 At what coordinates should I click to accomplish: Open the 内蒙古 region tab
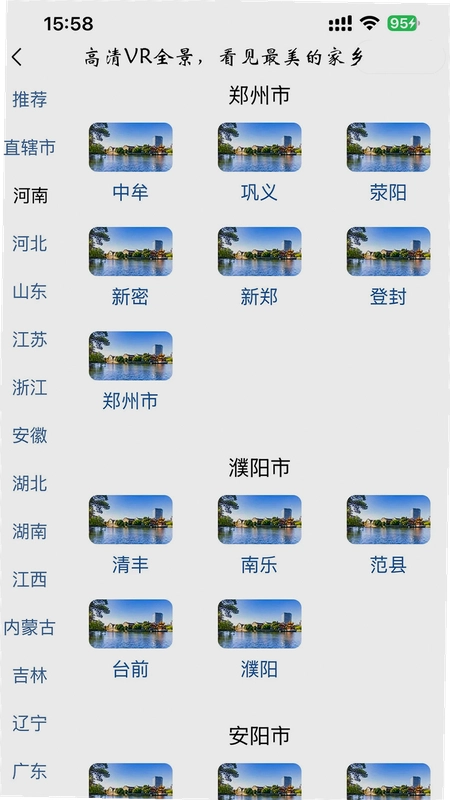(30, 627)
